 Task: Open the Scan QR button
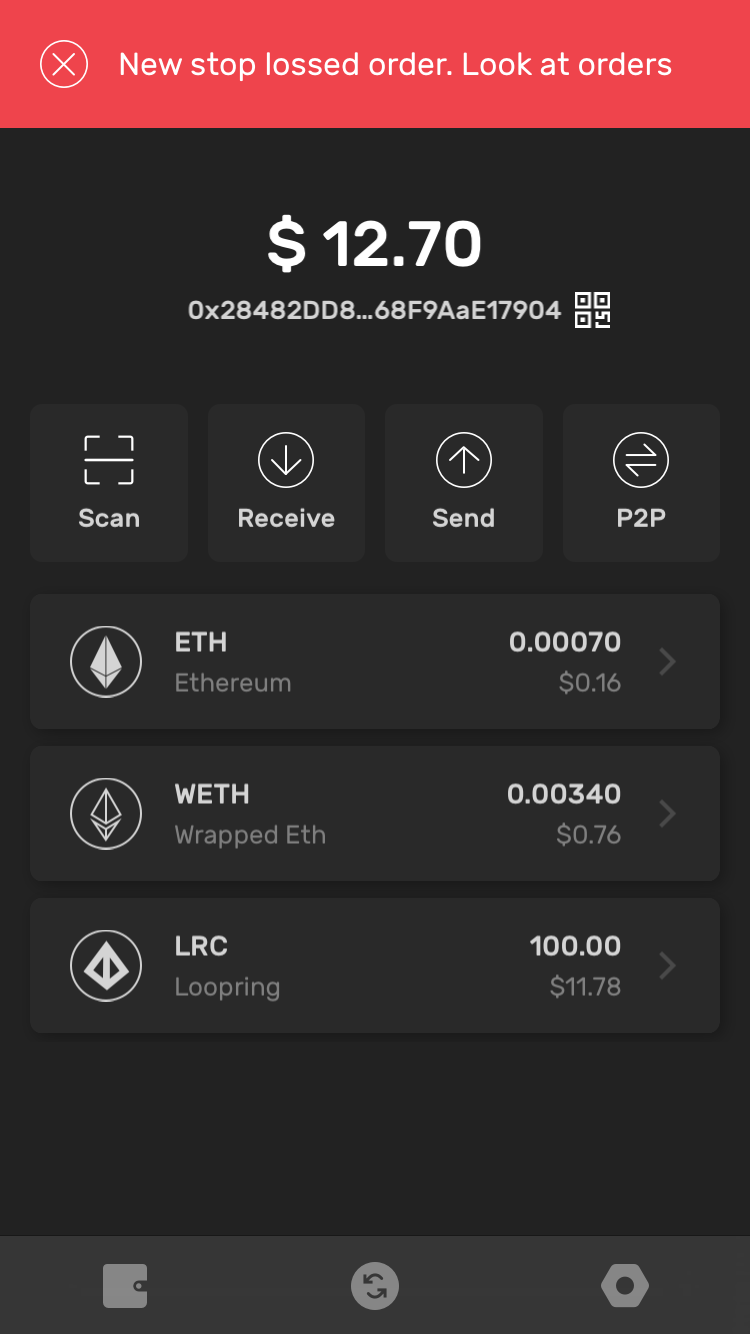coord(109,483)
